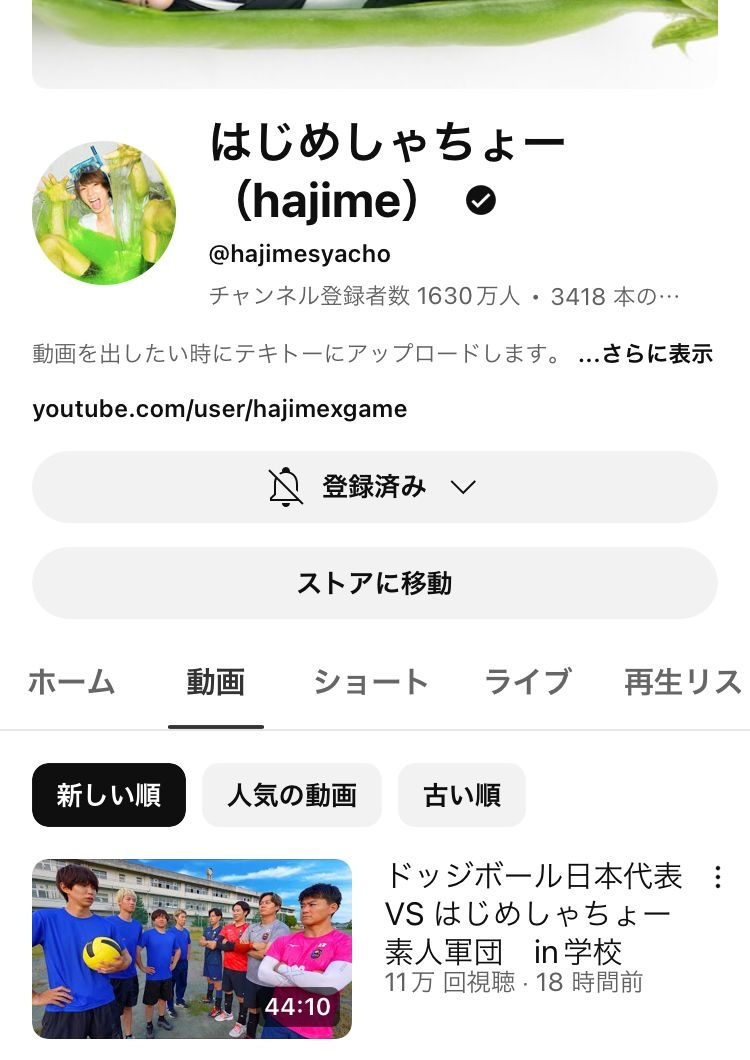Open the 登録済み subscription options dropdown

[374, 487]
